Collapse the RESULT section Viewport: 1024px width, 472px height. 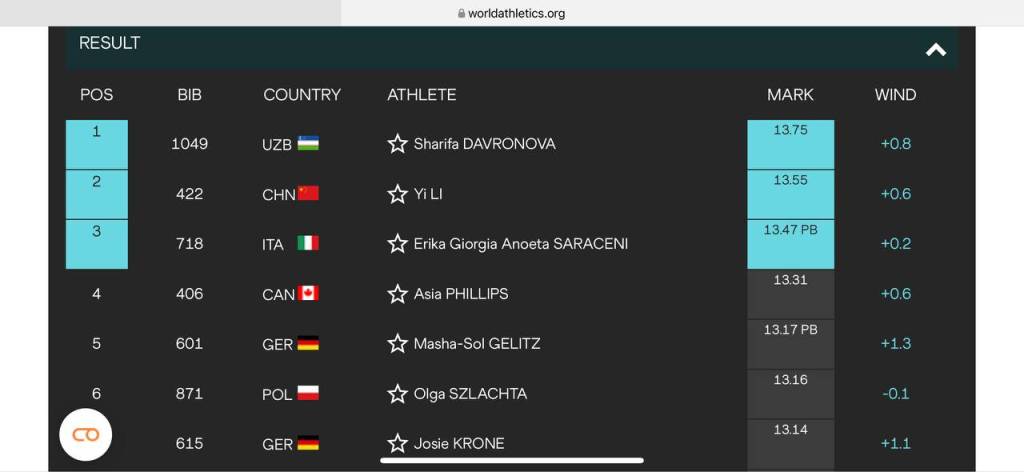click(x=935, y=49)
